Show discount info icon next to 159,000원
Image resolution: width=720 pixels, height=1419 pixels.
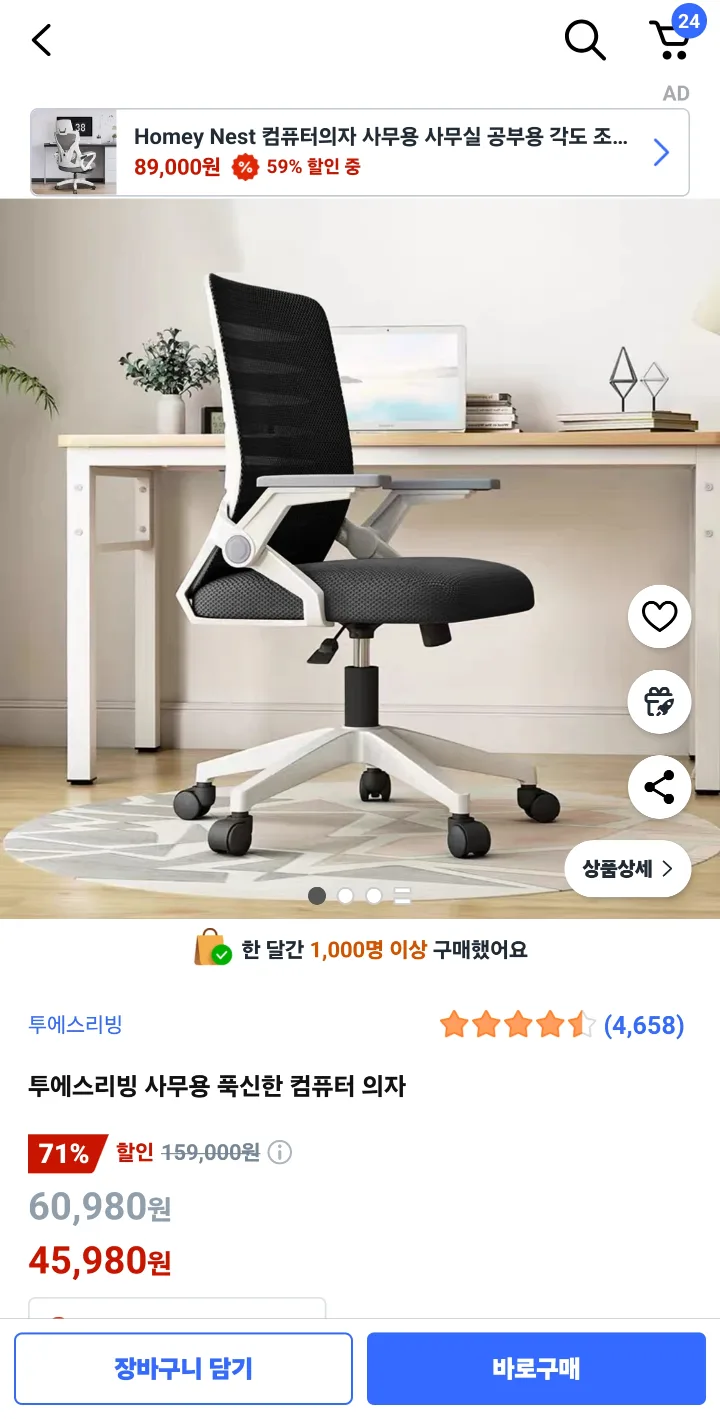[280, 1153]
